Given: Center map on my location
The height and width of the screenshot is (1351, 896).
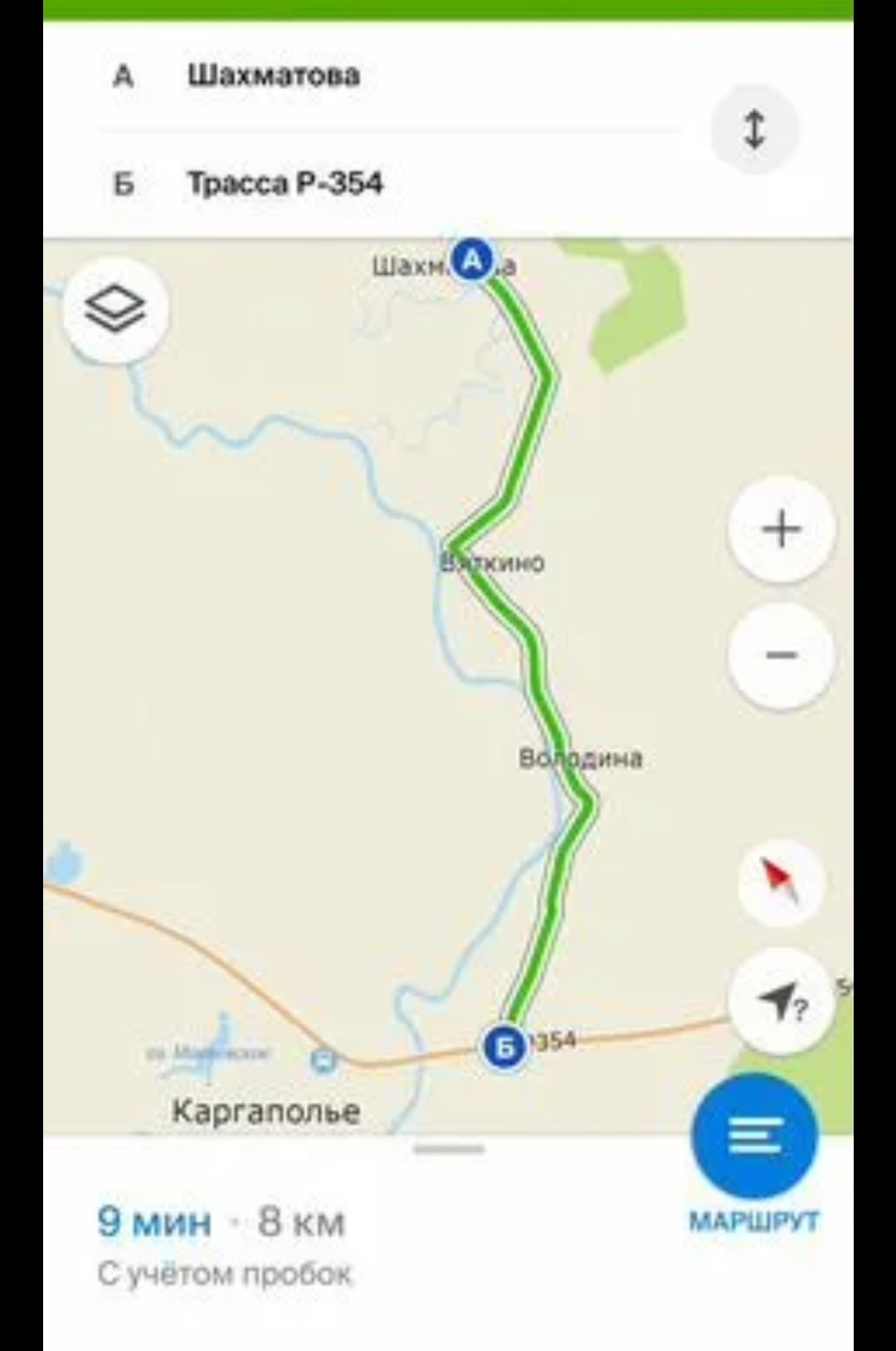Looking at the screenshot, I should [780, 1003].
